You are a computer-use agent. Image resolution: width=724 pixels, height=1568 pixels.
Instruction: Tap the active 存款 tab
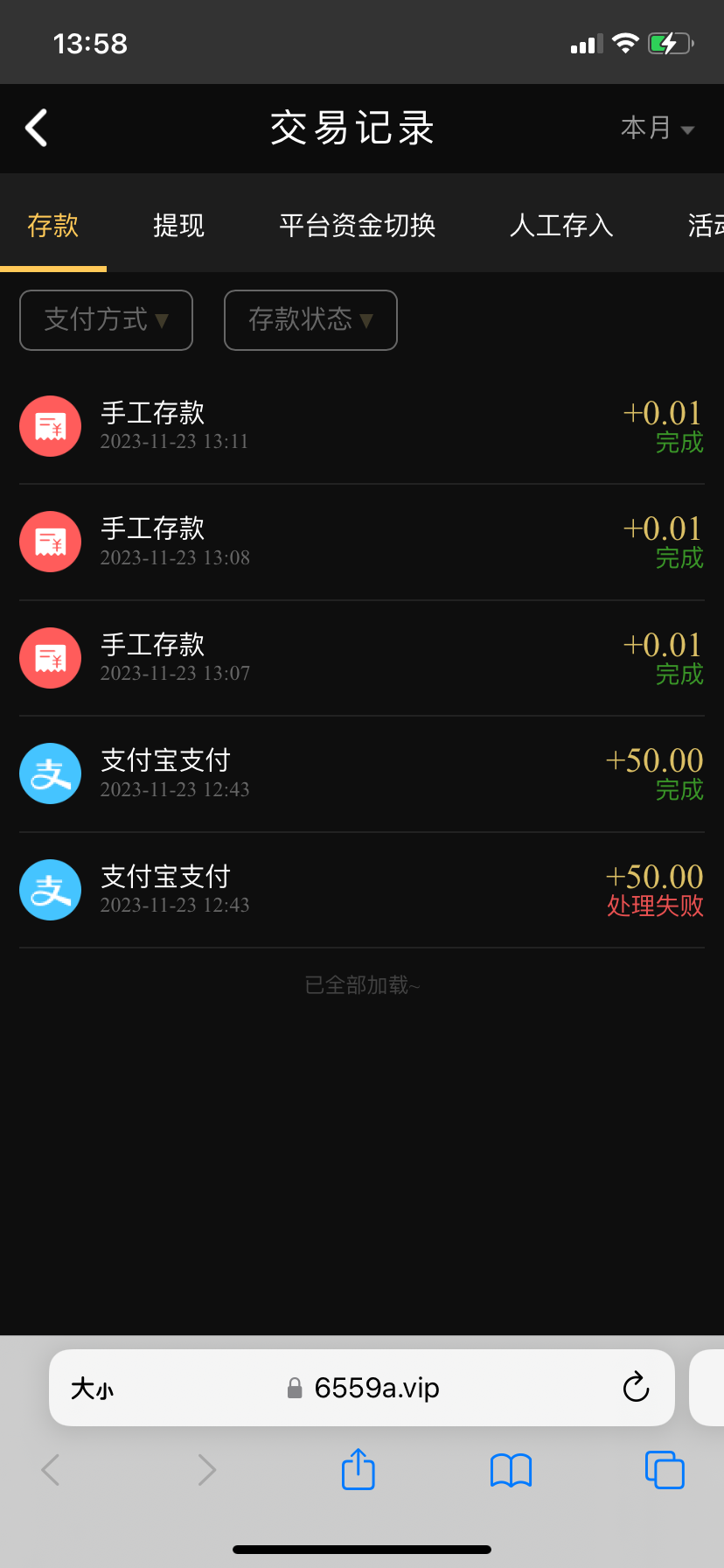[52, 225]
